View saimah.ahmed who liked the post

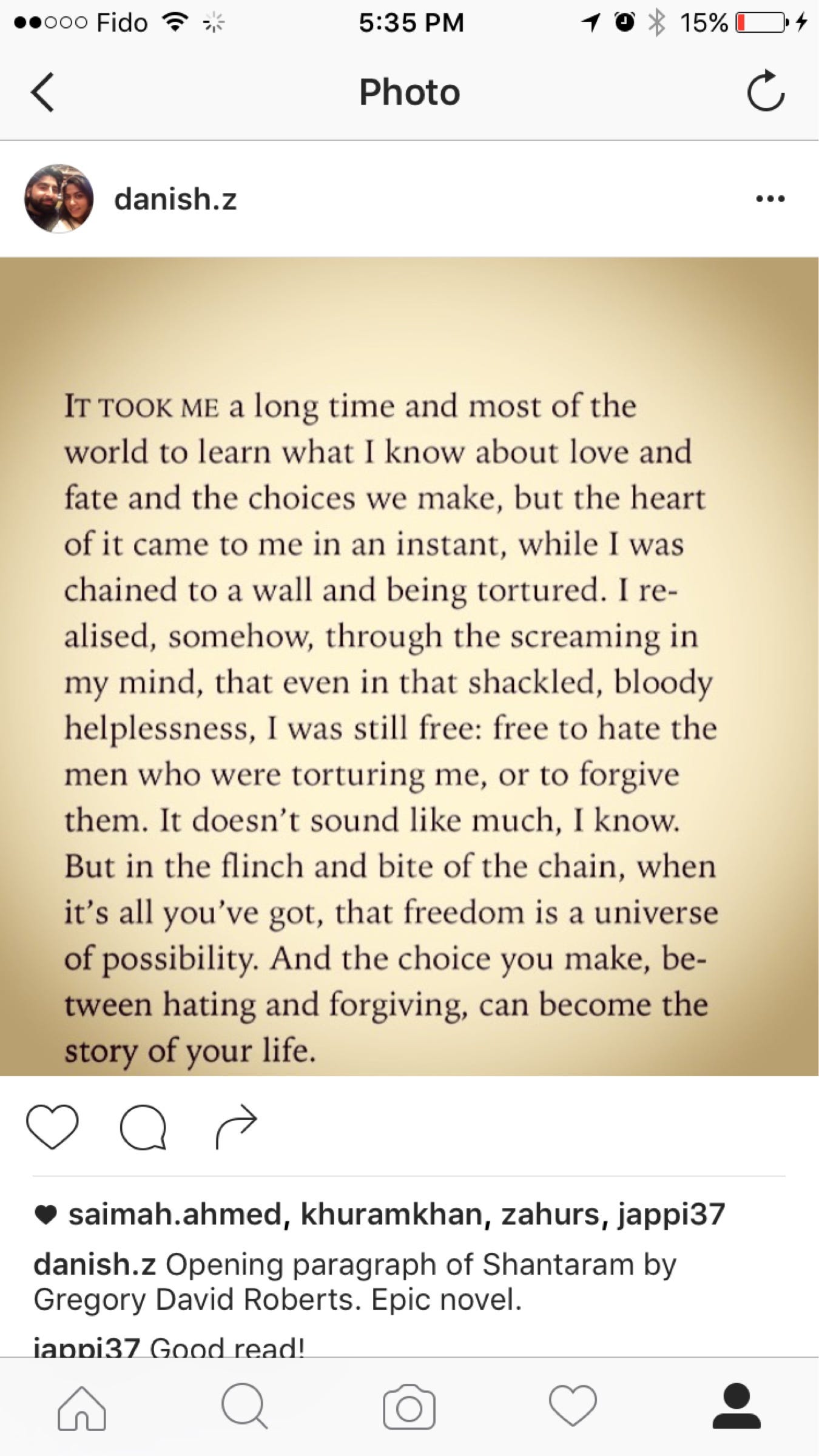pos(174,1215)
